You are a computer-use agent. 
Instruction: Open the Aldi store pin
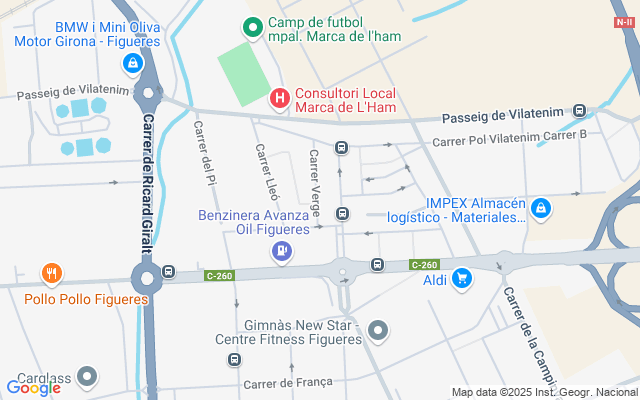pyautogui.click(x=461, y=278)
